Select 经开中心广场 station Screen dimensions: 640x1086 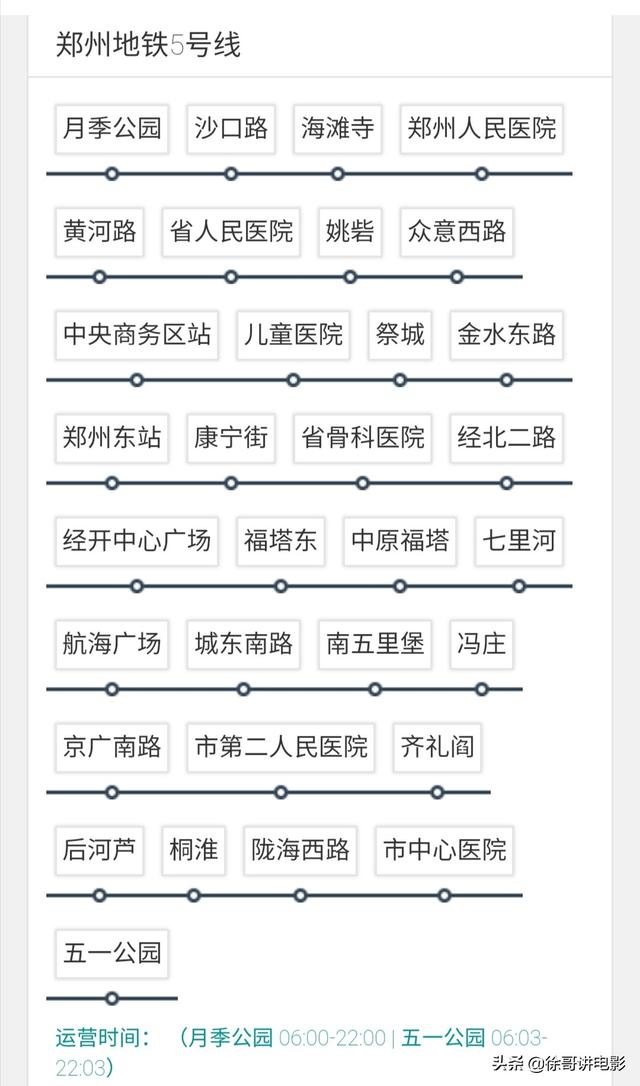point(137,542)
